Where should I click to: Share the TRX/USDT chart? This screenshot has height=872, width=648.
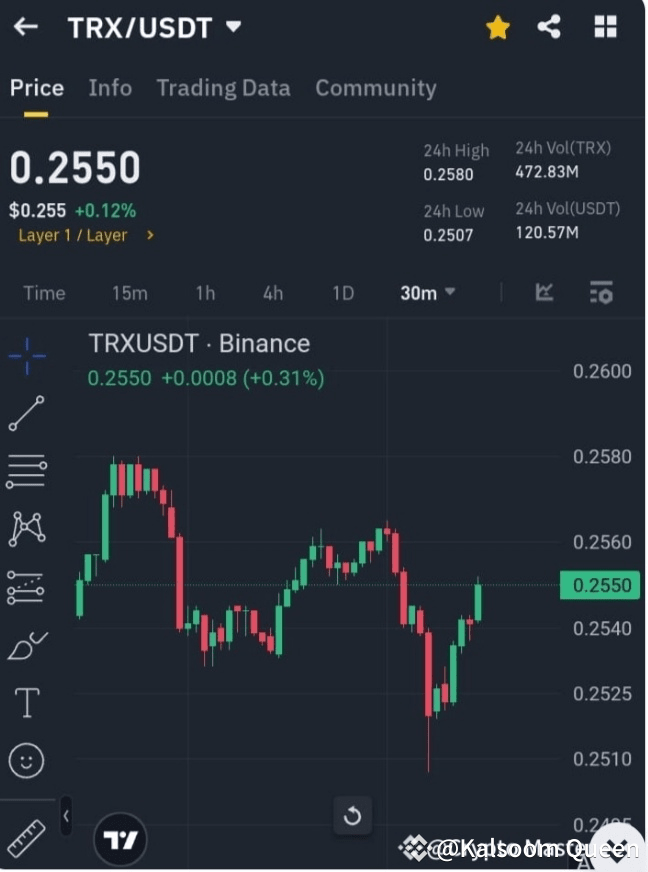tap(549, 27)
